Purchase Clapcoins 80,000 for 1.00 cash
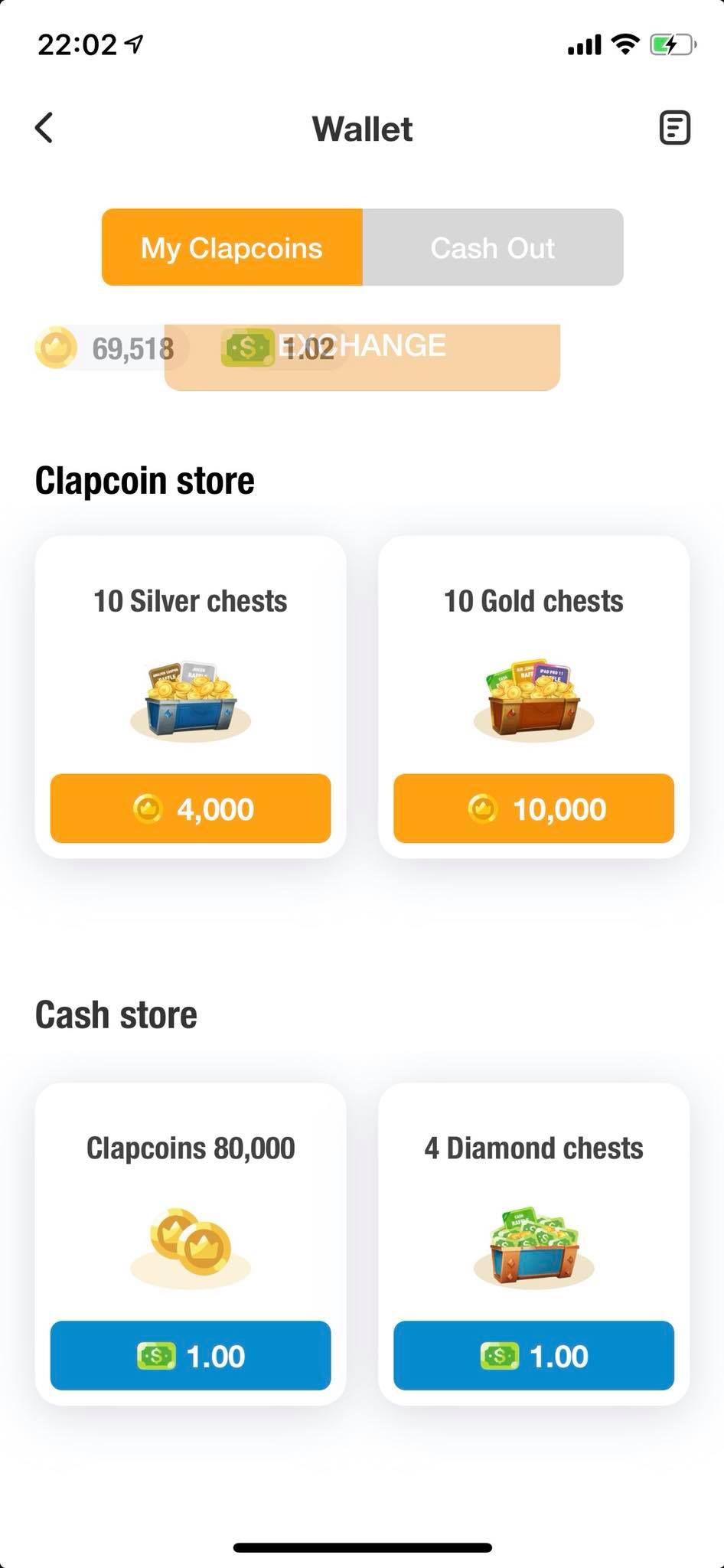 tap(191, 1355)
